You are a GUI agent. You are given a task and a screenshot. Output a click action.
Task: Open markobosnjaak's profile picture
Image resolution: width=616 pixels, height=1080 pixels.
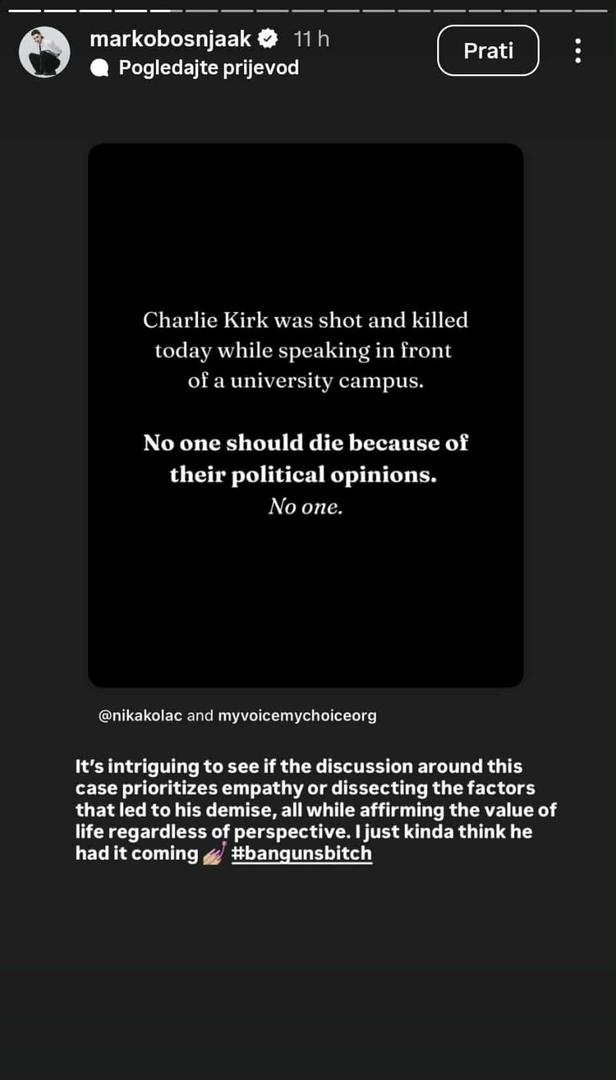[45, 52]
